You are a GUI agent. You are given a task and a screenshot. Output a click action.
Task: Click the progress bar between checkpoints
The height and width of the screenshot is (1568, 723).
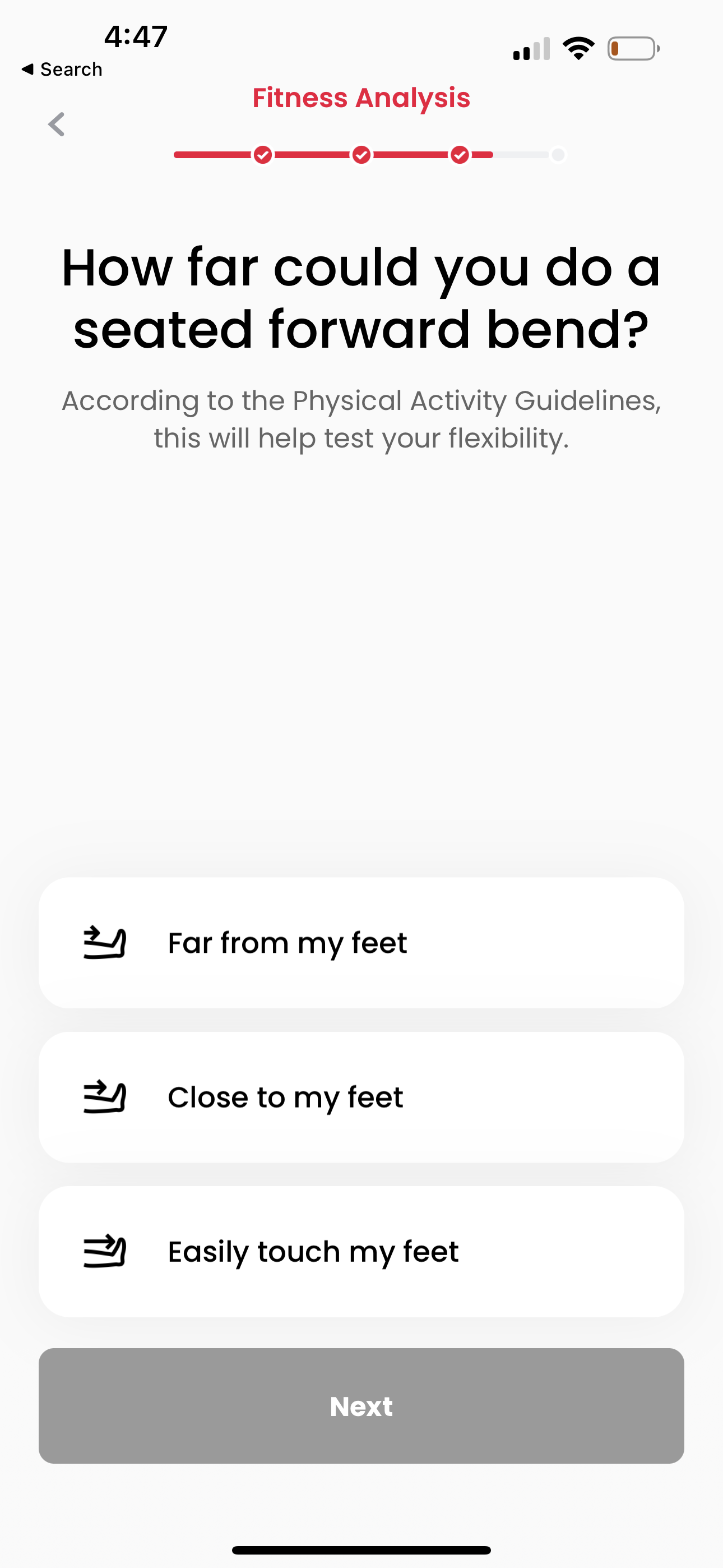313,155
